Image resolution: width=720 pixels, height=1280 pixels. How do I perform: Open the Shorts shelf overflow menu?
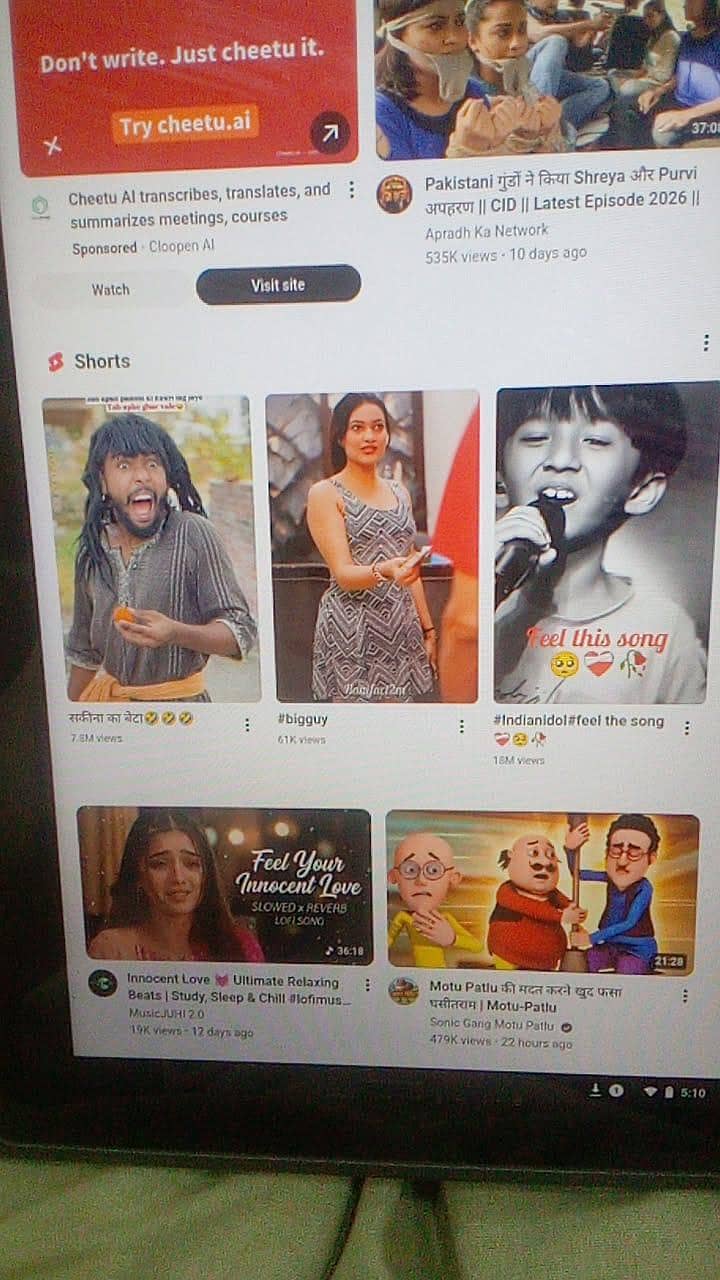[x=705, y=343]
